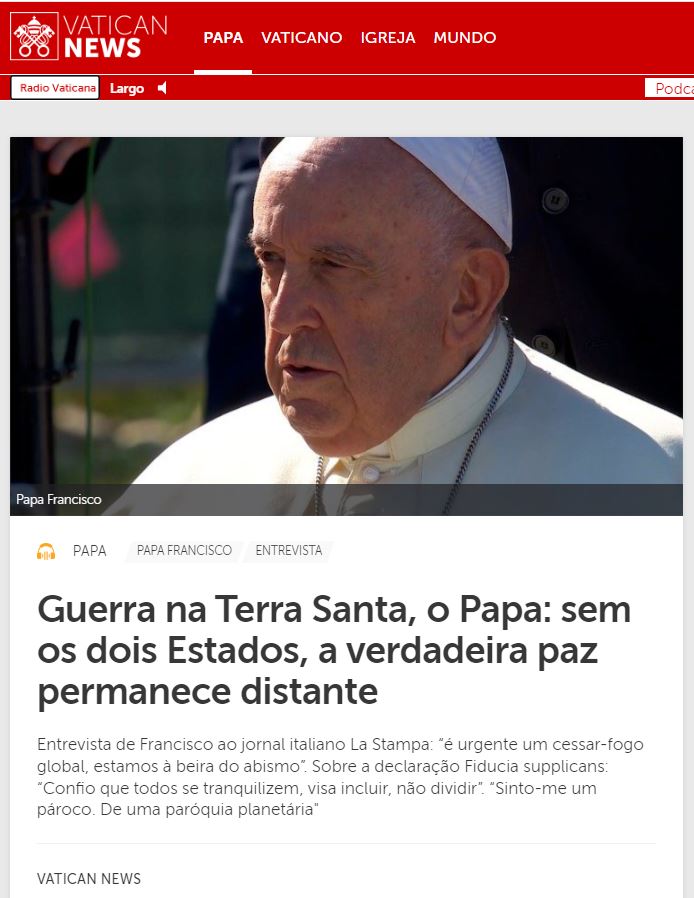Select the Entrevista tag
The image size is (694, 898).
point(288,551)
